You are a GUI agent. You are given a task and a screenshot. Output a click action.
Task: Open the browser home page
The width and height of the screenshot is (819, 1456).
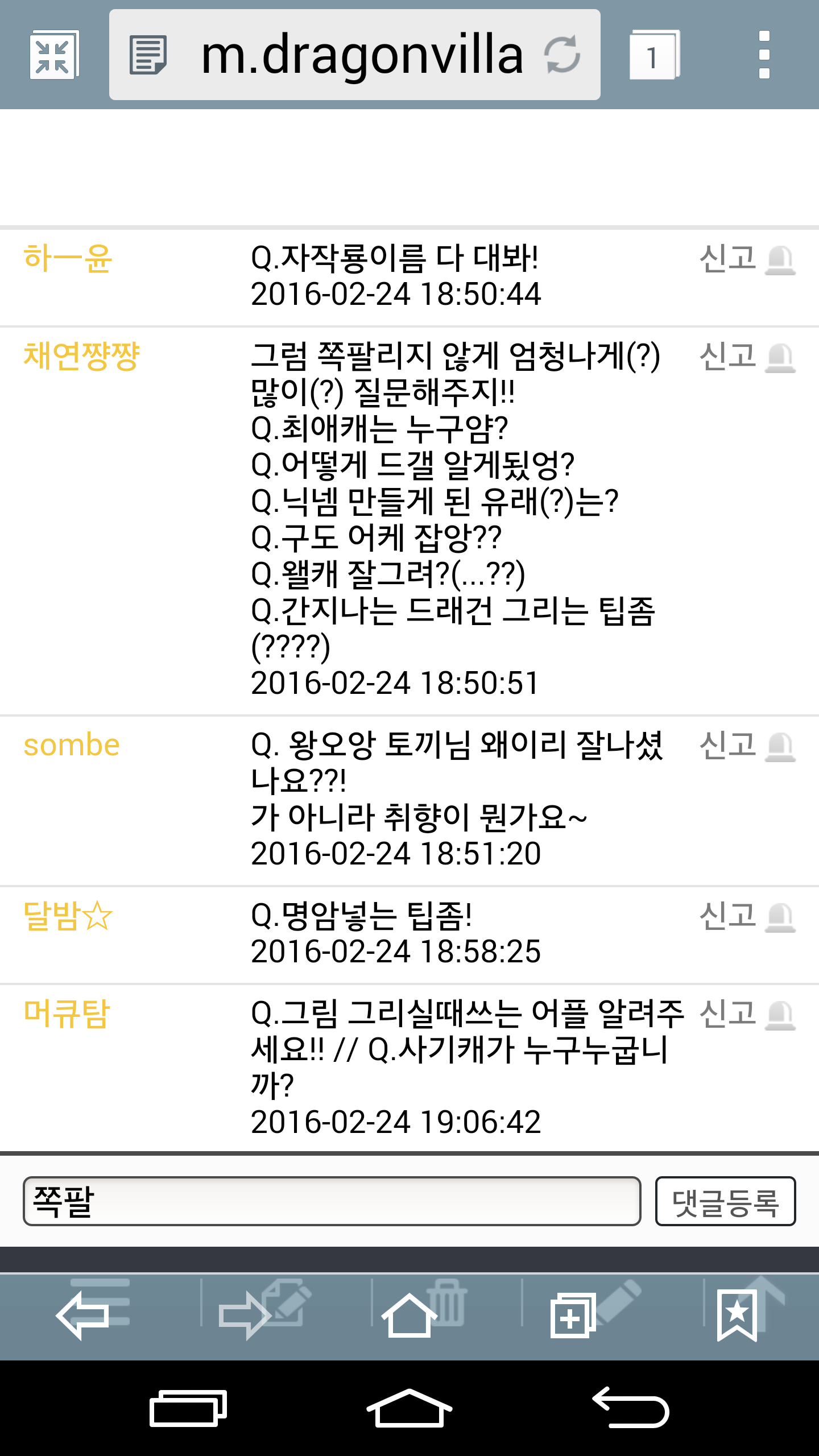click(x=408, y=1315)
